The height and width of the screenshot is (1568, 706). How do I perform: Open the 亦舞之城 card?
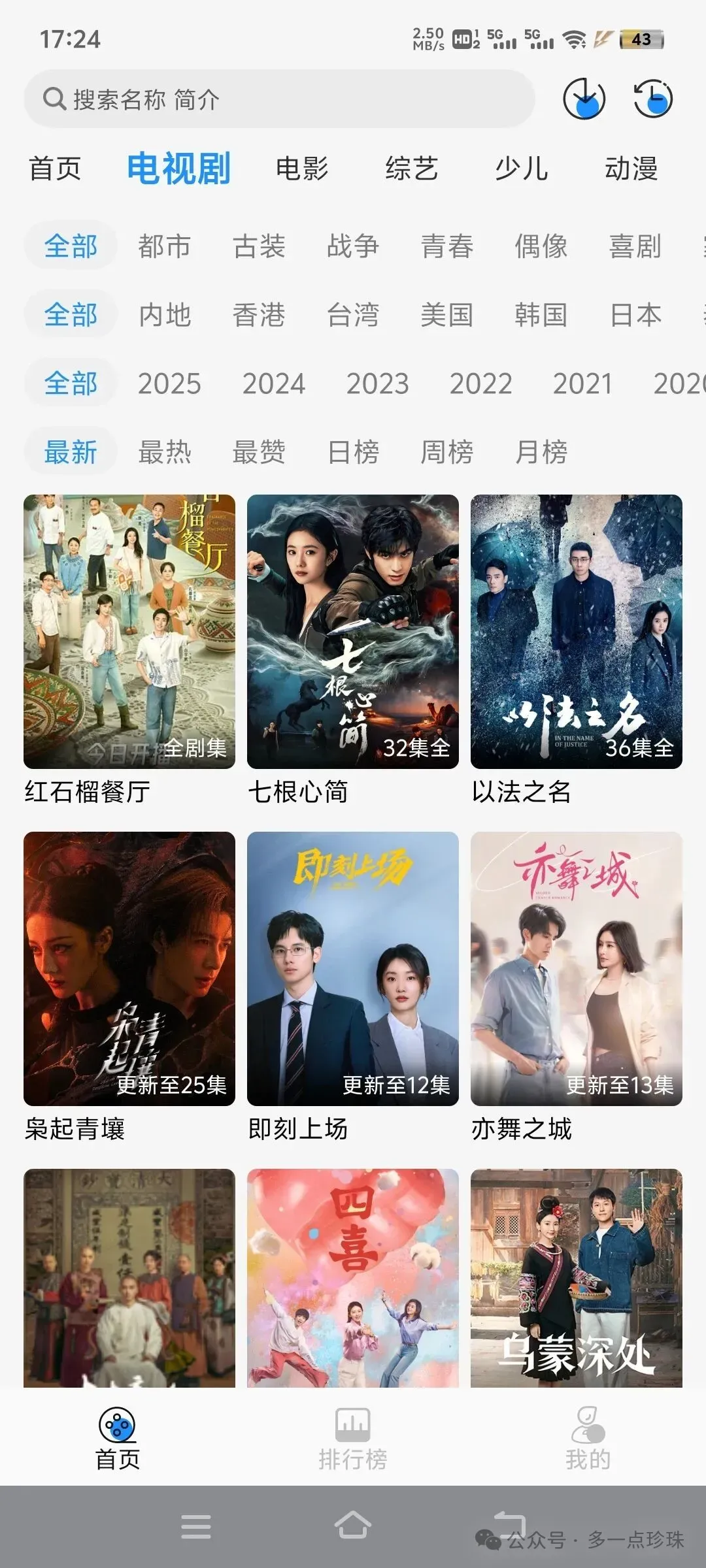tap(577, 969)
